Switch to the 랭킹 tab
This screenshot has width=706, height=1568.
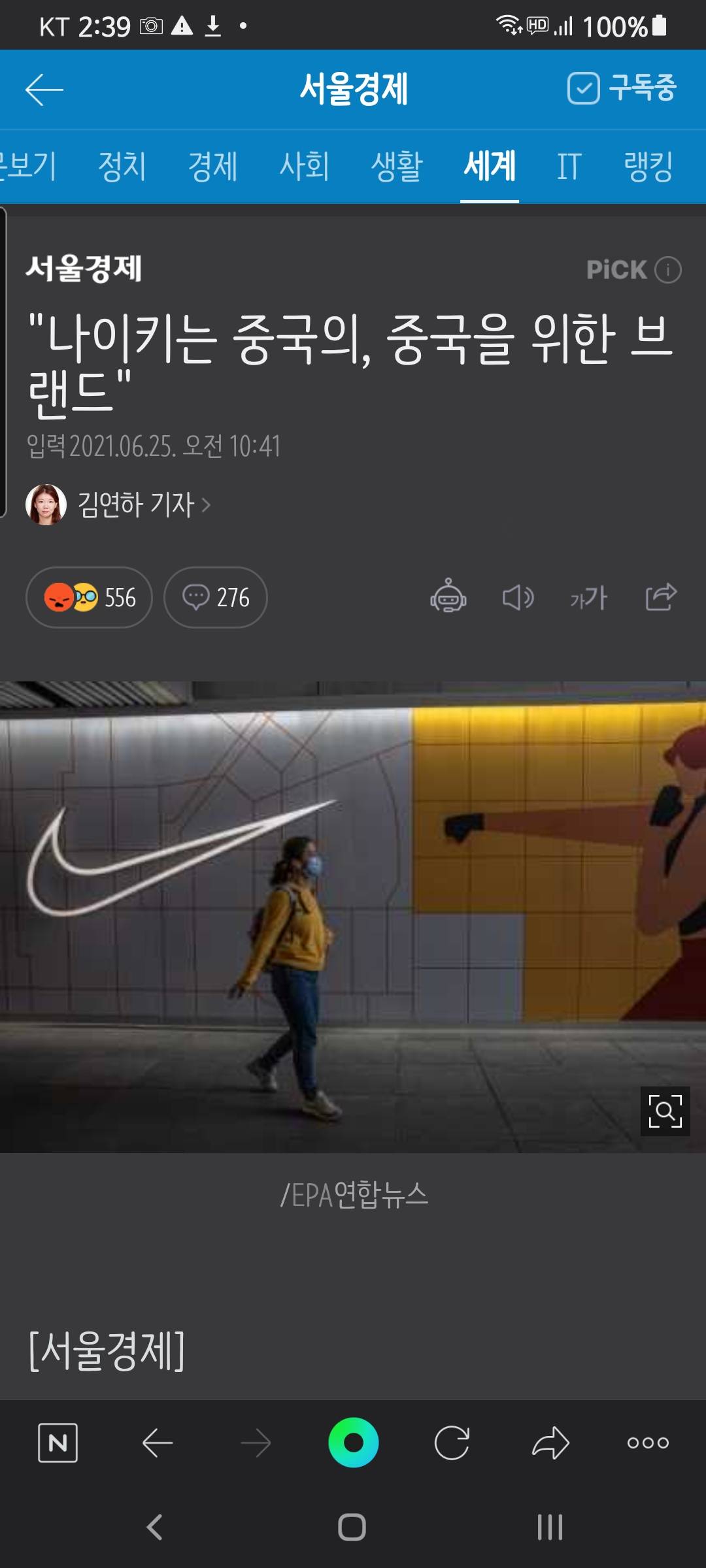click(648, 166)
